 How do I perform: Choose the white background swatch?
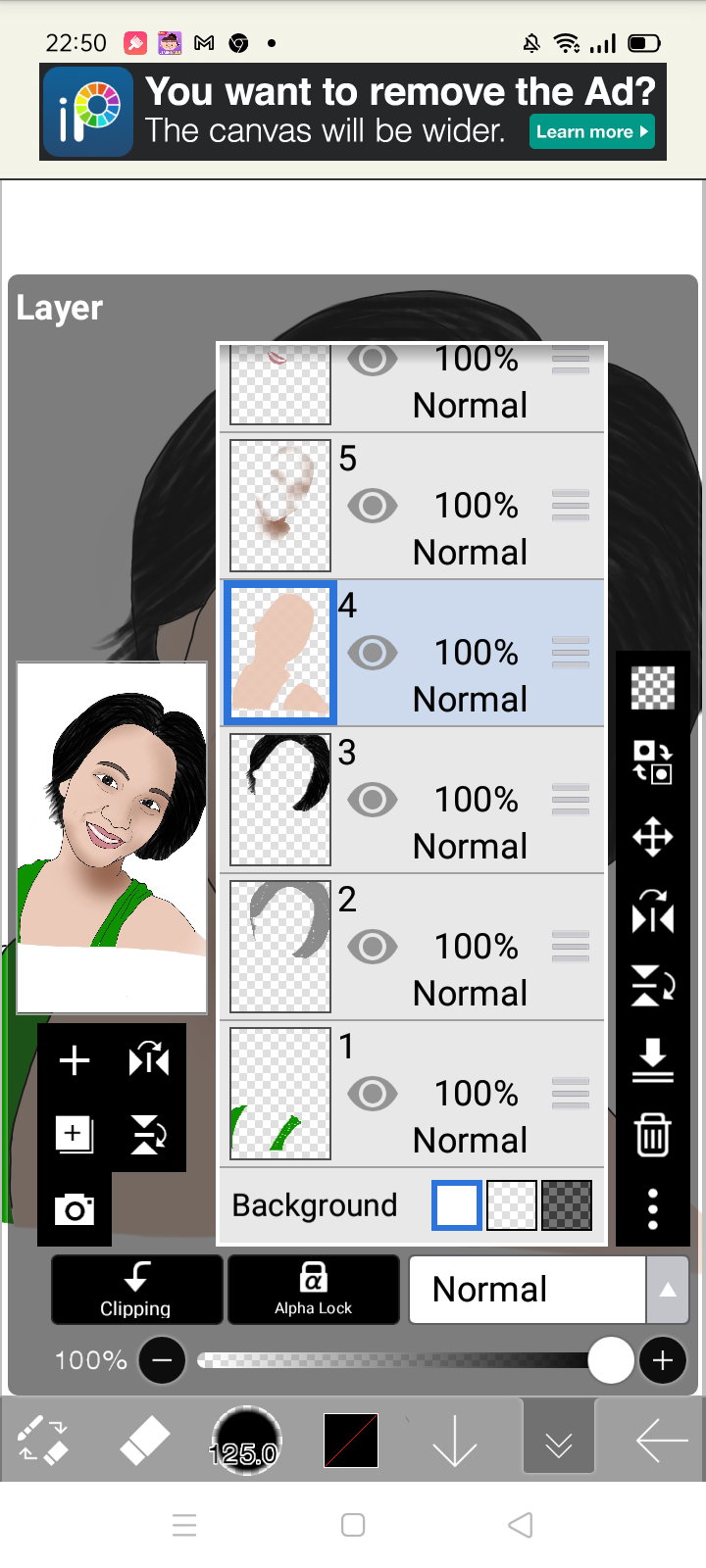click(457, 1205)
